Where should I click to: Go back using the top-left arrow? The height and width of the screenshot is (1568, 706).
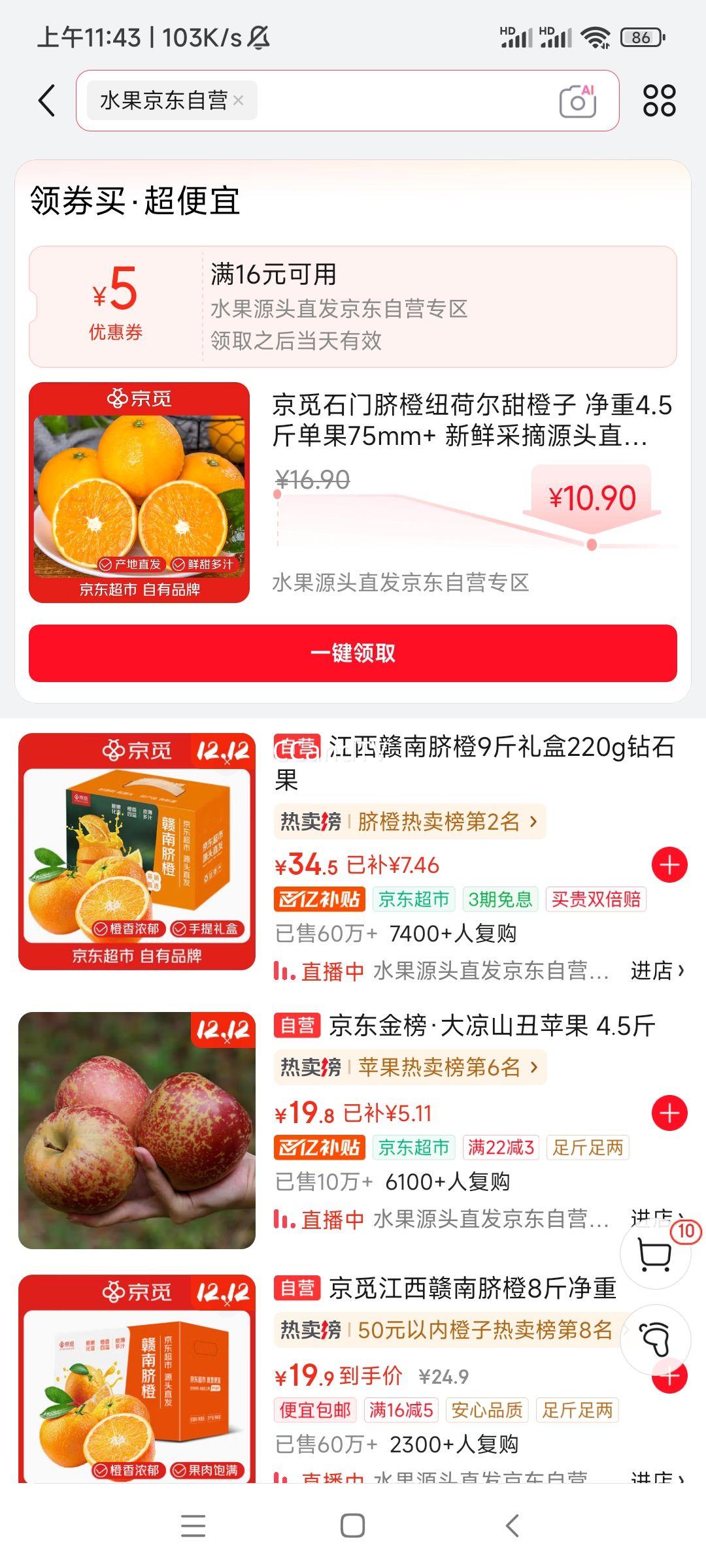click(47, 101)
